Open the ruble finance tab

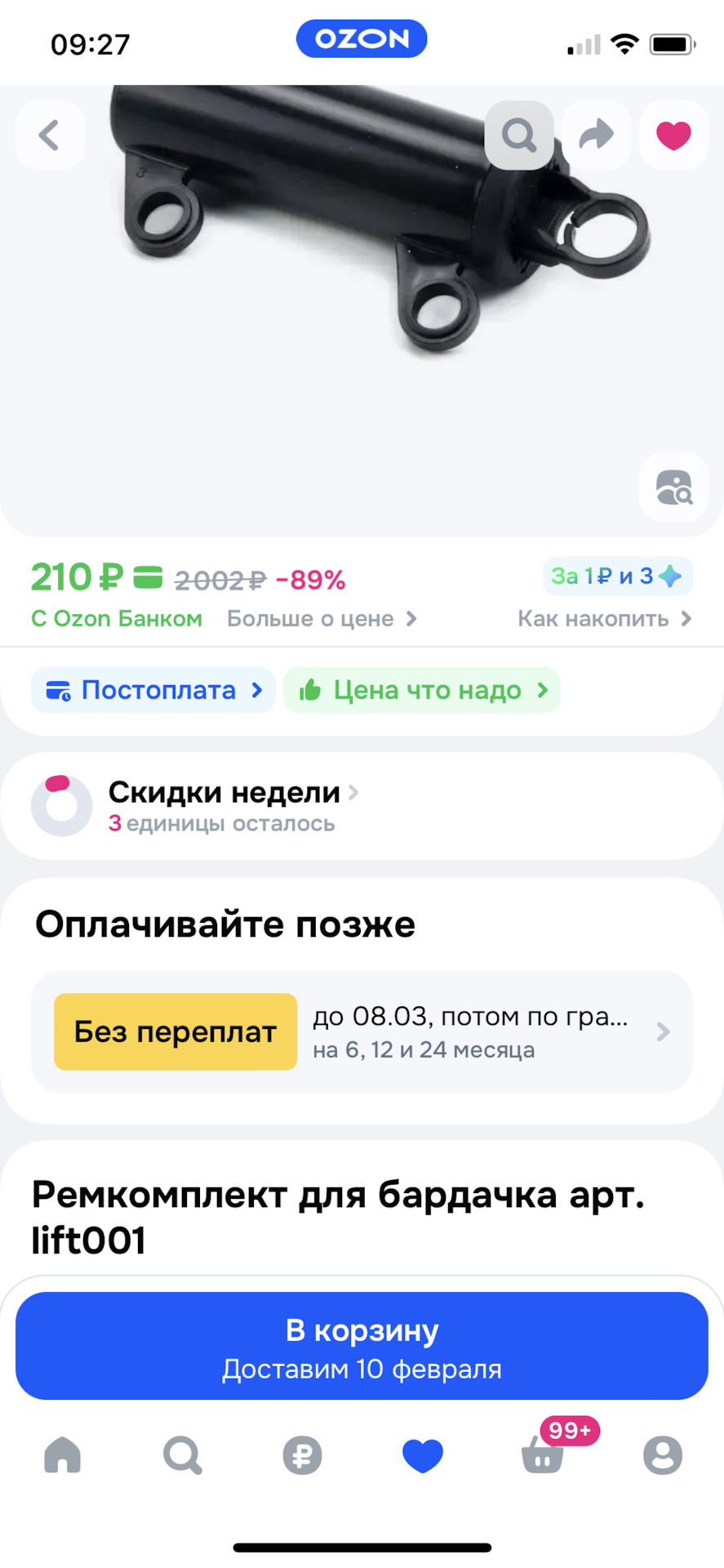pyautogui.click(x=302, y=1455)
